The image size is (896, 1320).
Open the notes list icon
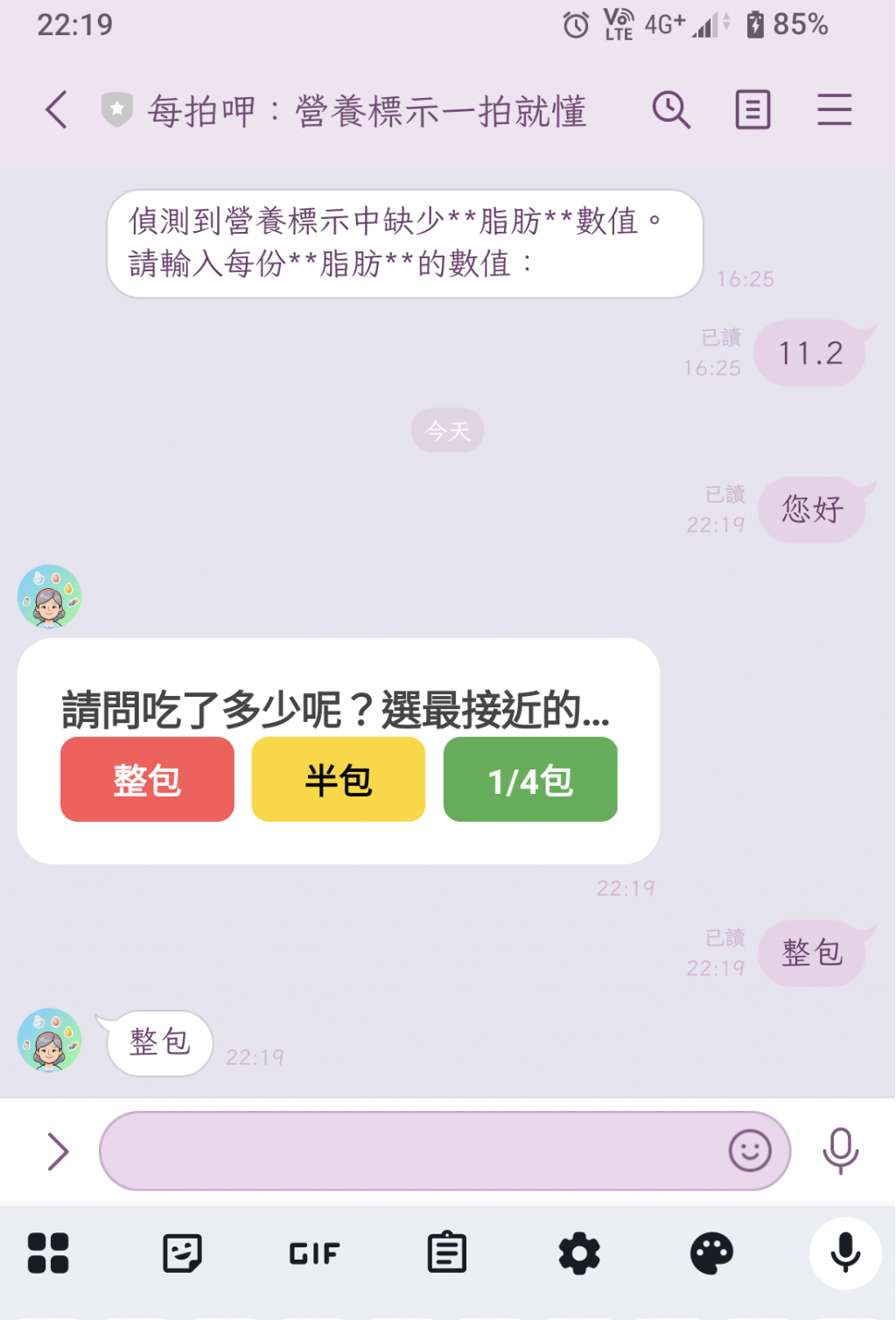point(752,110)
